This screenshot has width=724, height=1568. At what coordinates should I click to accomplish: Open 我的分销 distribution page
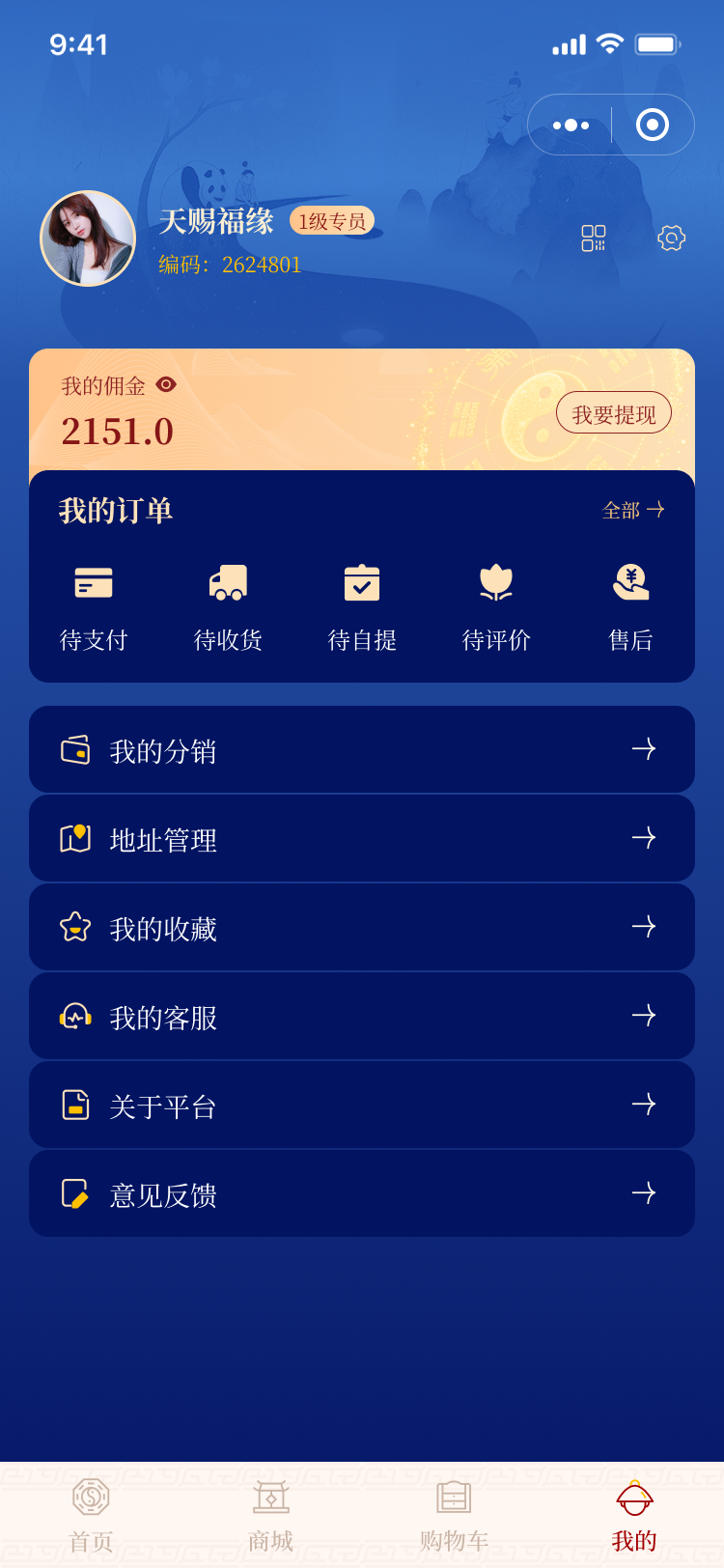pyautogui.click(x=362, y=749)
